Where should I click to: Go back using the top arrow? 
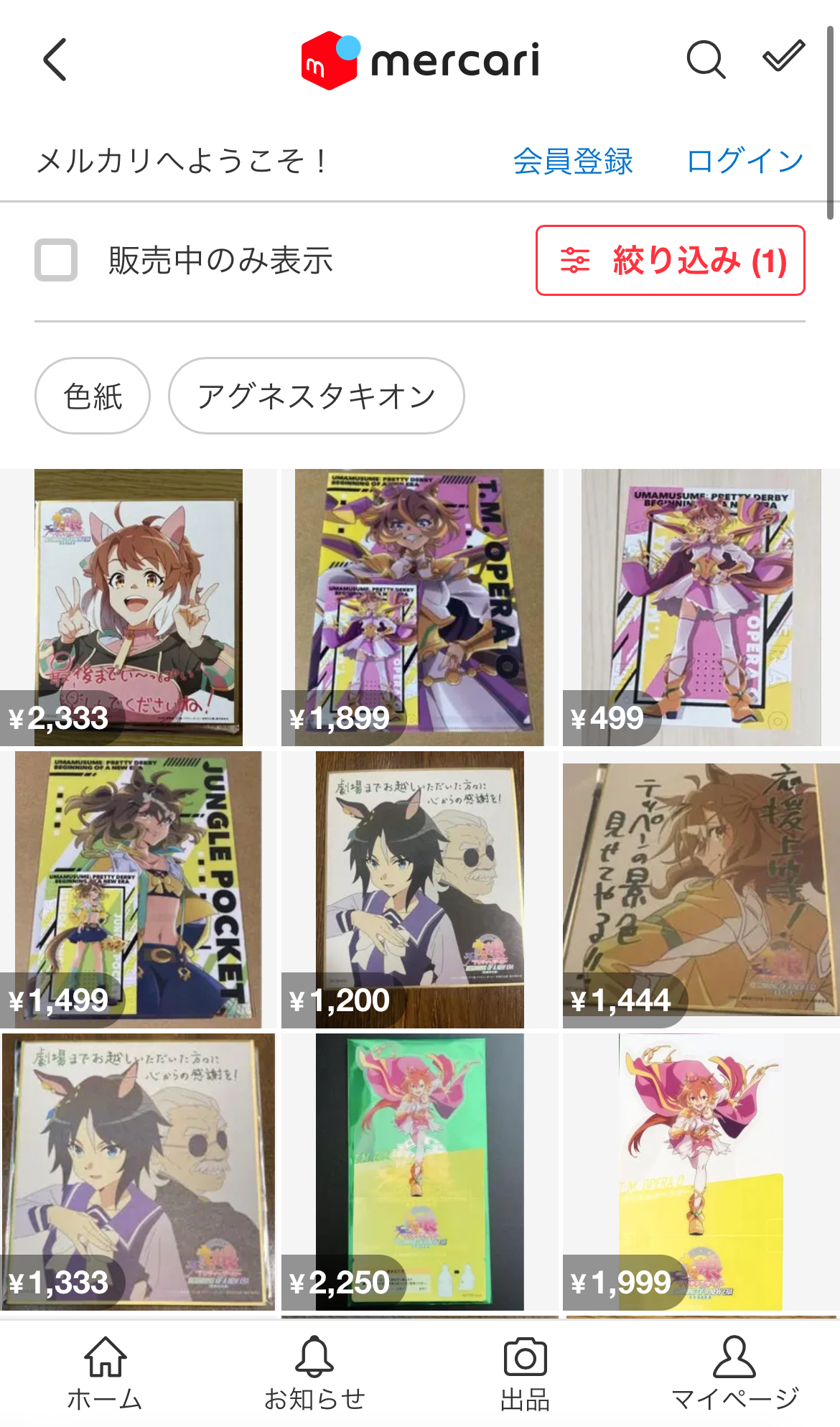coord(55,60)
